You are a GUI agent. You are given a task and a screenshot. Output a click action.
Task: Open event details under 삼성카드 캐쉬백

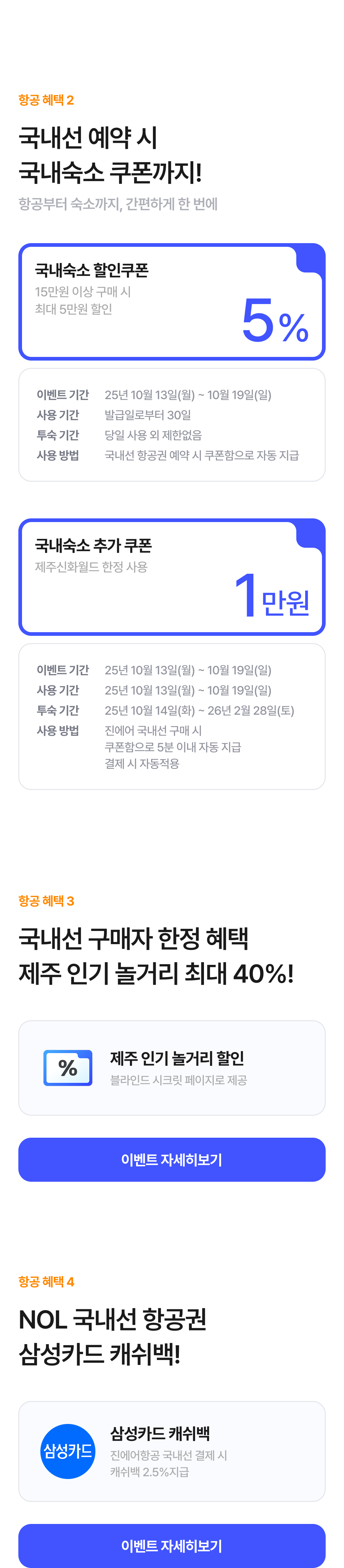coord(172,1545)
